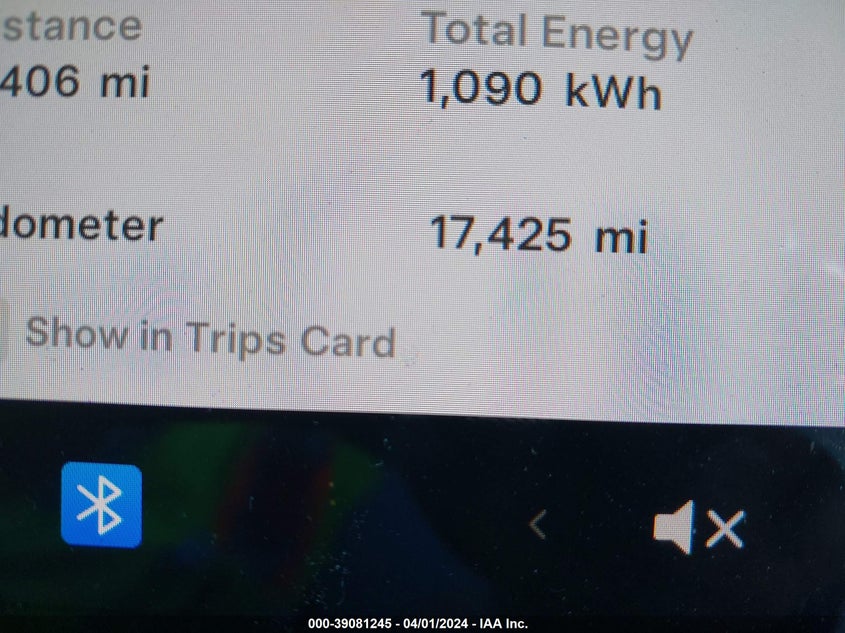The height and width of the screenshot is (633, 845).
Task: Toggle the Show in Trips Card checkbox
Action: [x=3, y=333]
